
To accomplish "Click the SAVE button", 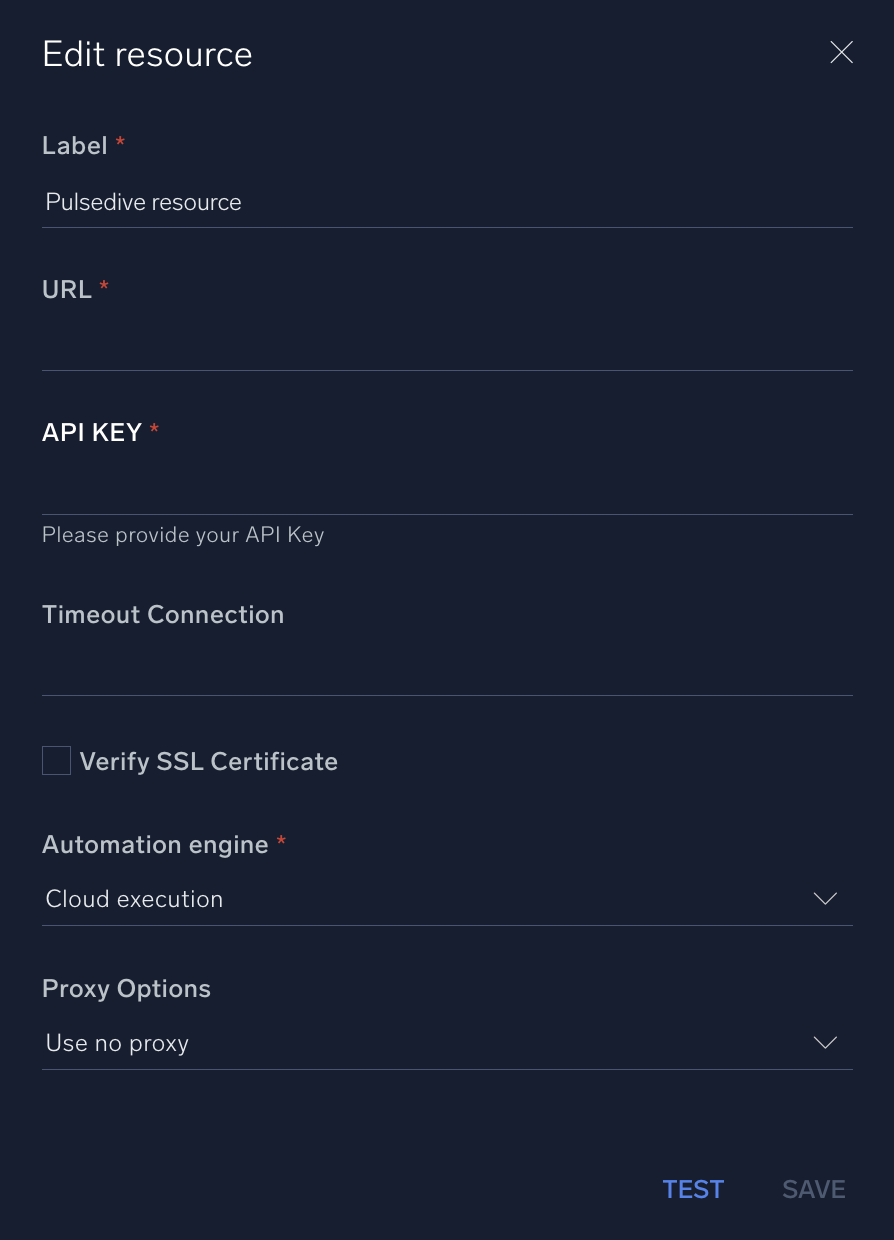I will click(813, 1189).
